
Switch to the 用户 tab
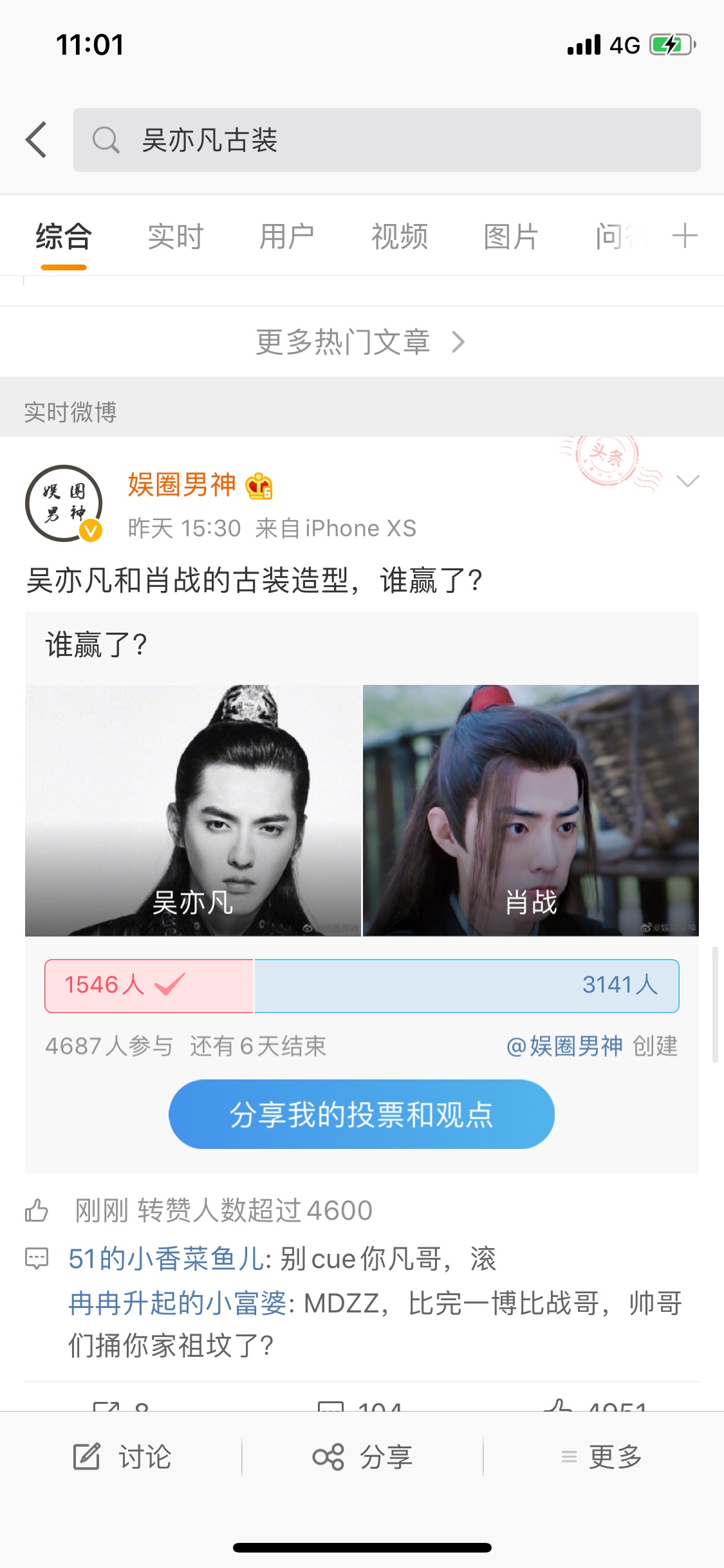[x=287, y=236]
